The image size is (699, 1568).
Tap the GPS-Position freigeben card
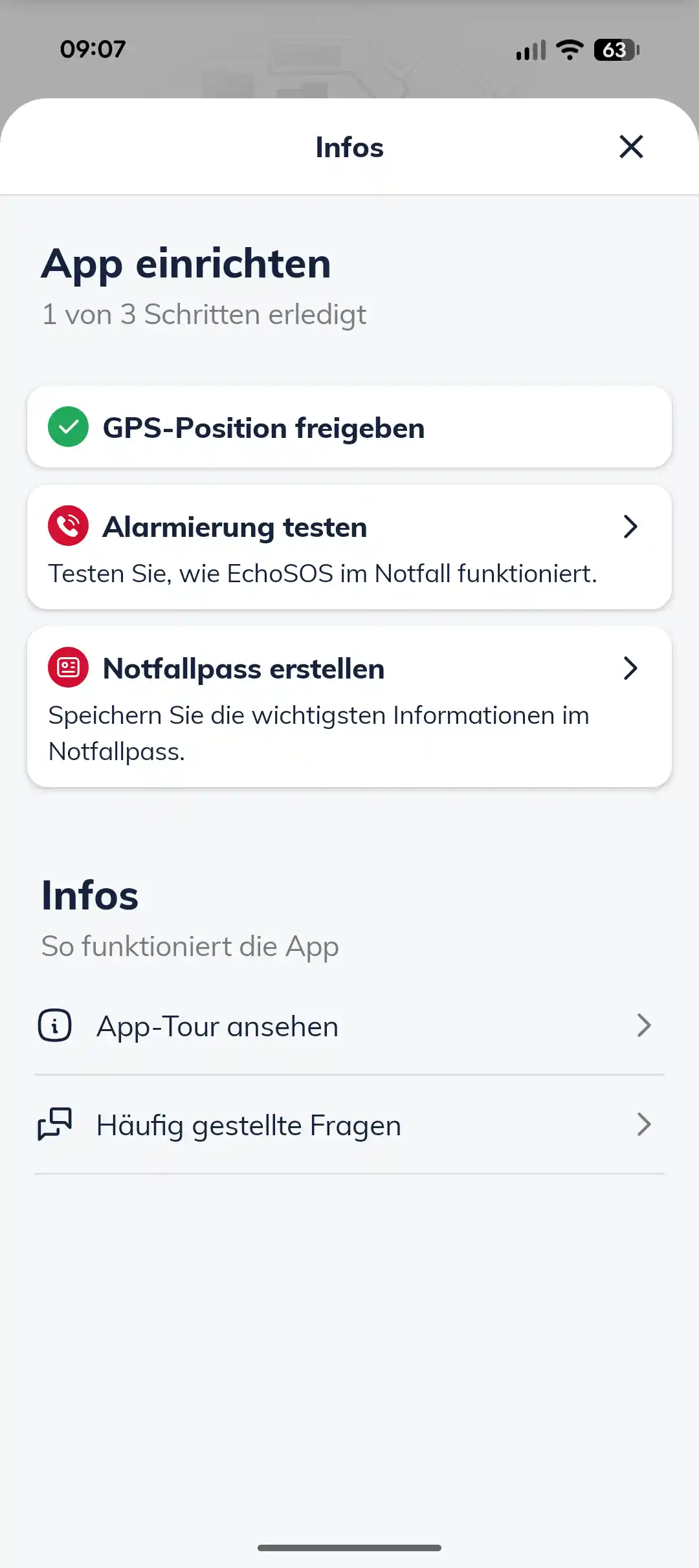(x=349, y=427)
